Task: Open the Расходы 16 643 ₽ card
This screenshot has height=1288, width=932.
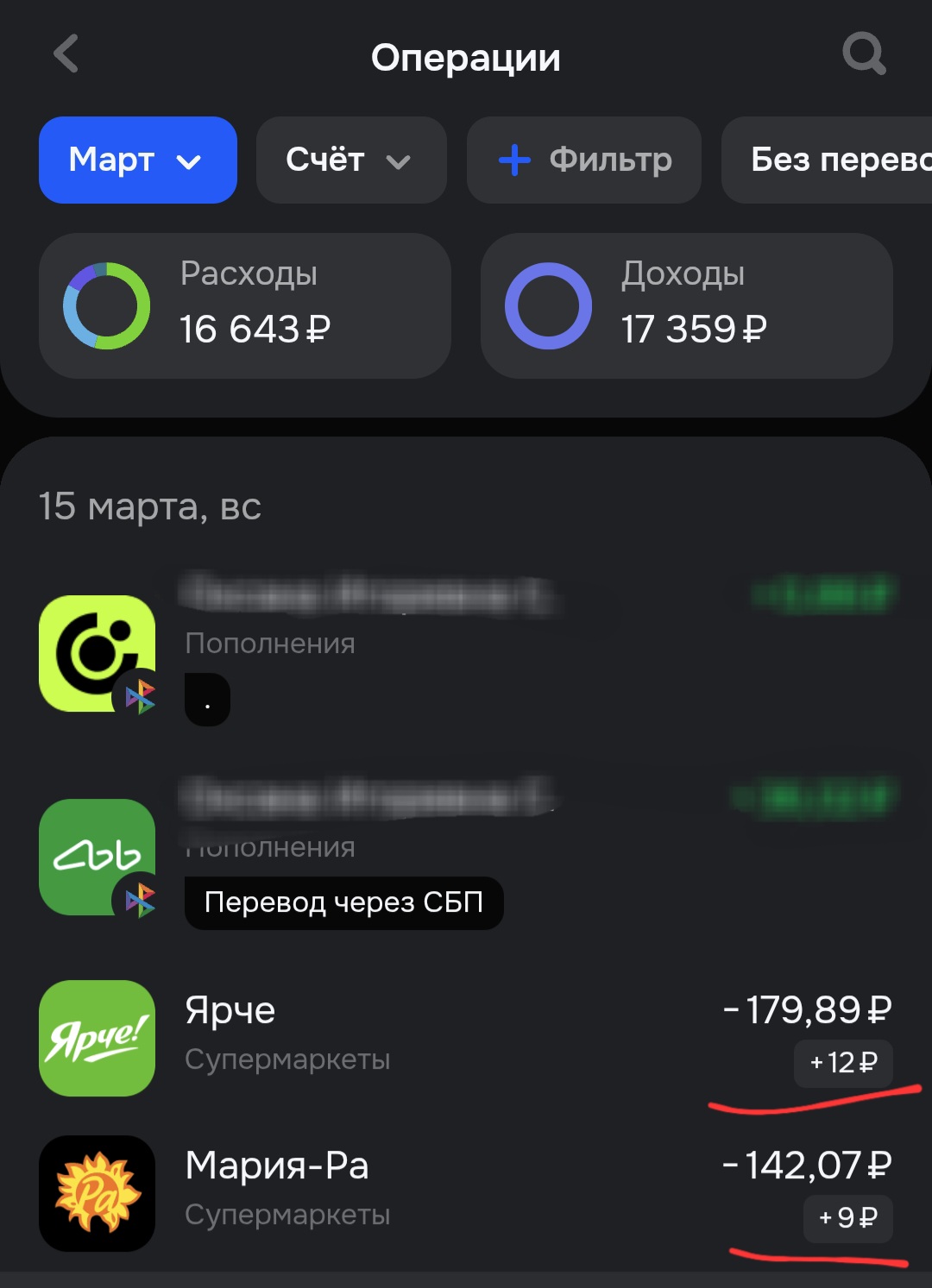Action: (245, 305)
